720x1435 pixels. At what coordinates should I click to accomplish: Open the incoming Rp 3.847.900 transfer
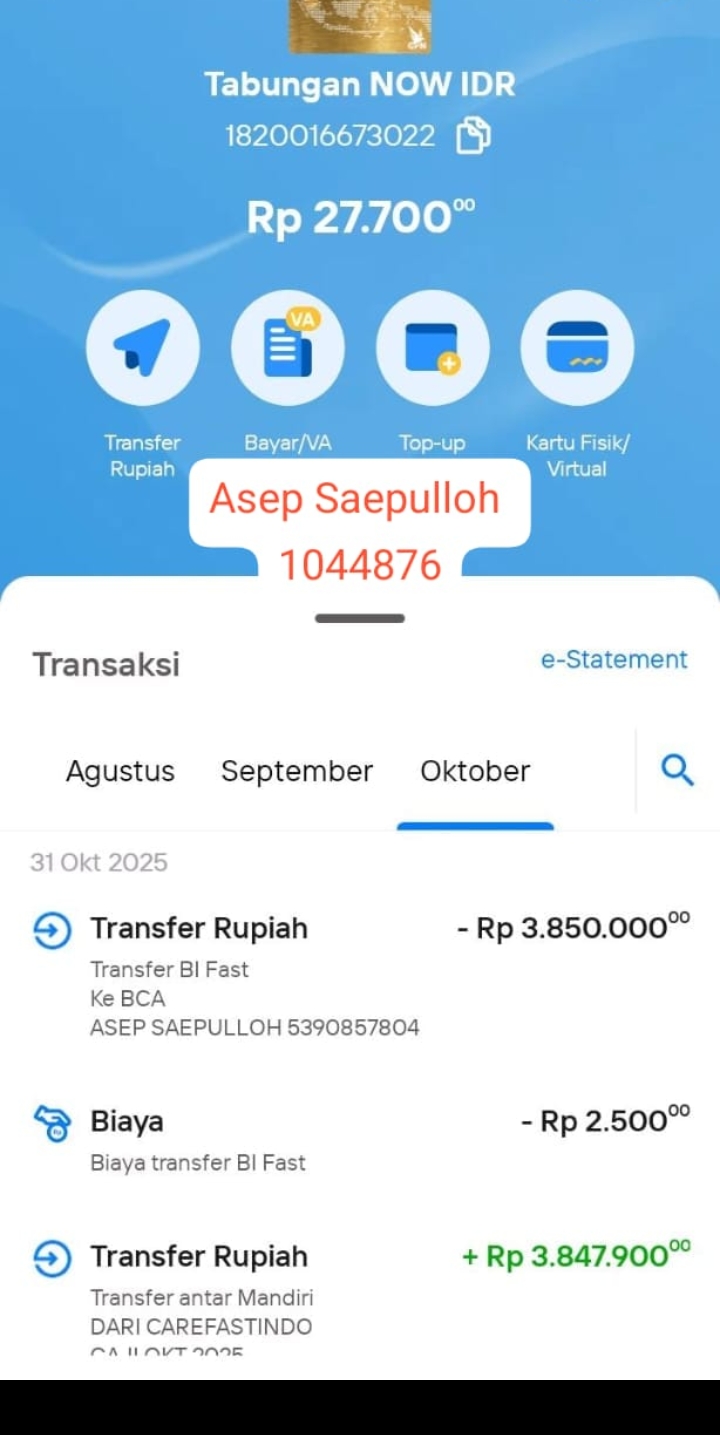pos(360,1290)
